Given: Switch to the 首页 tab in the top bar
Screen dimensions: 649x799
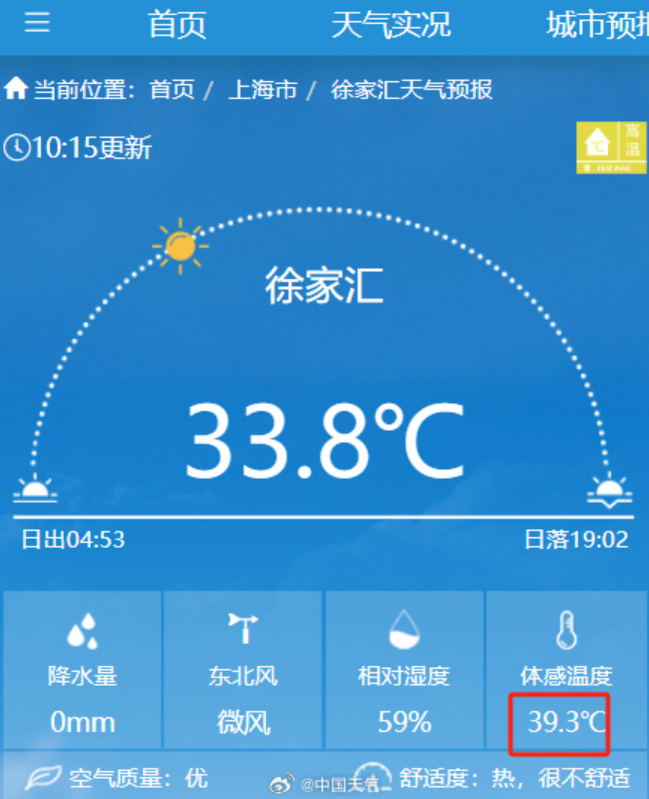Looking at the screenshot, I should point(177,24).
